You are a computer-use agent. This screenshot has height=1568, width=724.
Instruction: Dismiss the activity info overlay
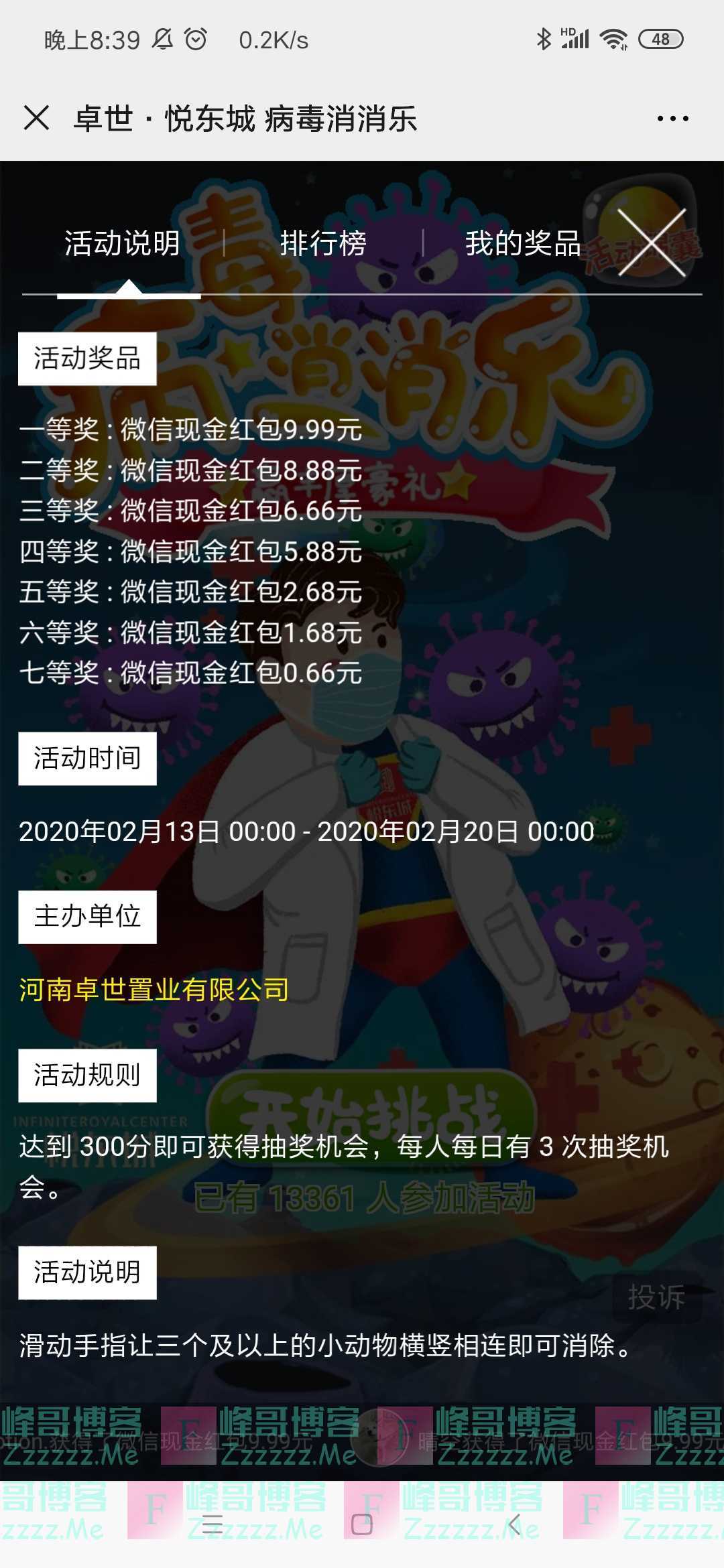pos(651,243)
